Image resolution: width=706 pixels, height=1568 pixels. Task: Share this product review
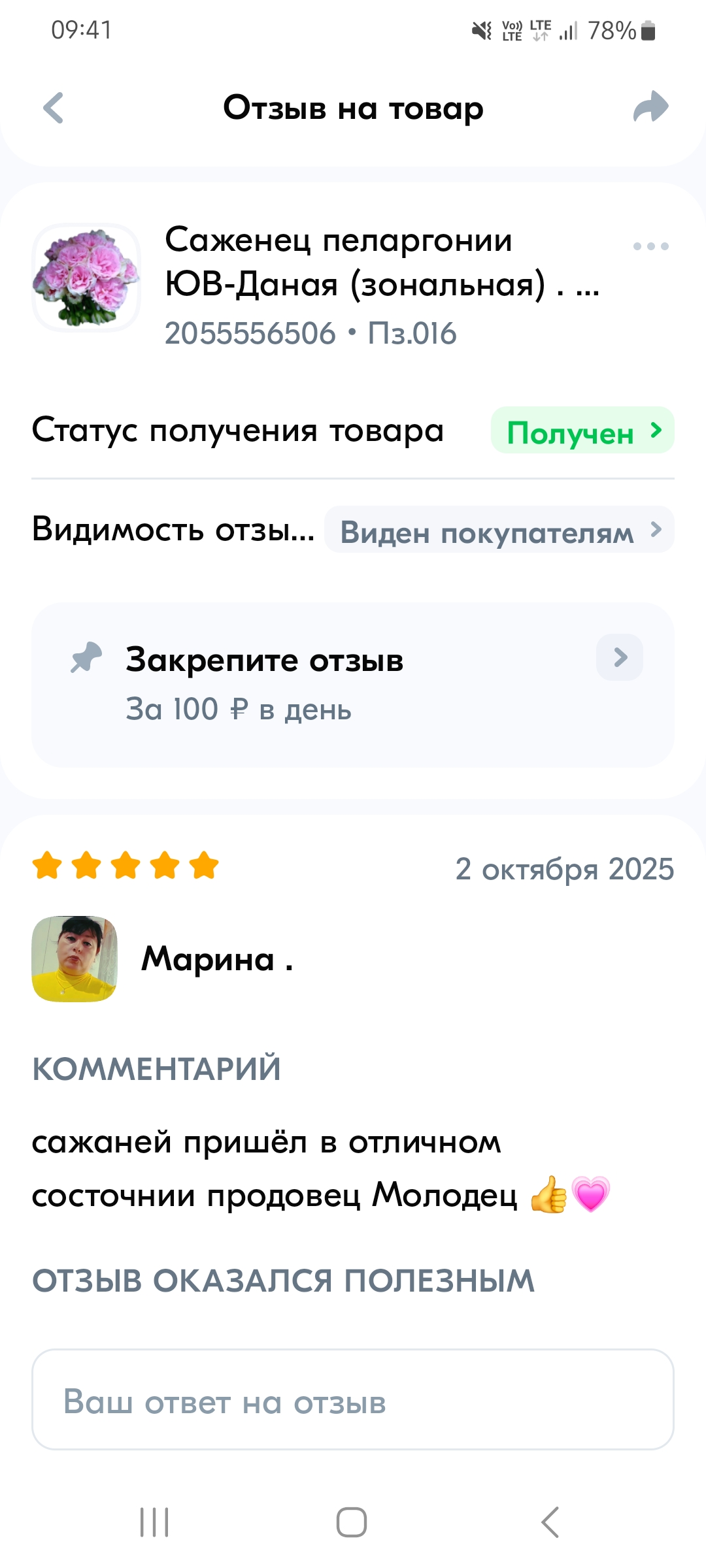pyautogui.click(x=650, y=107)
